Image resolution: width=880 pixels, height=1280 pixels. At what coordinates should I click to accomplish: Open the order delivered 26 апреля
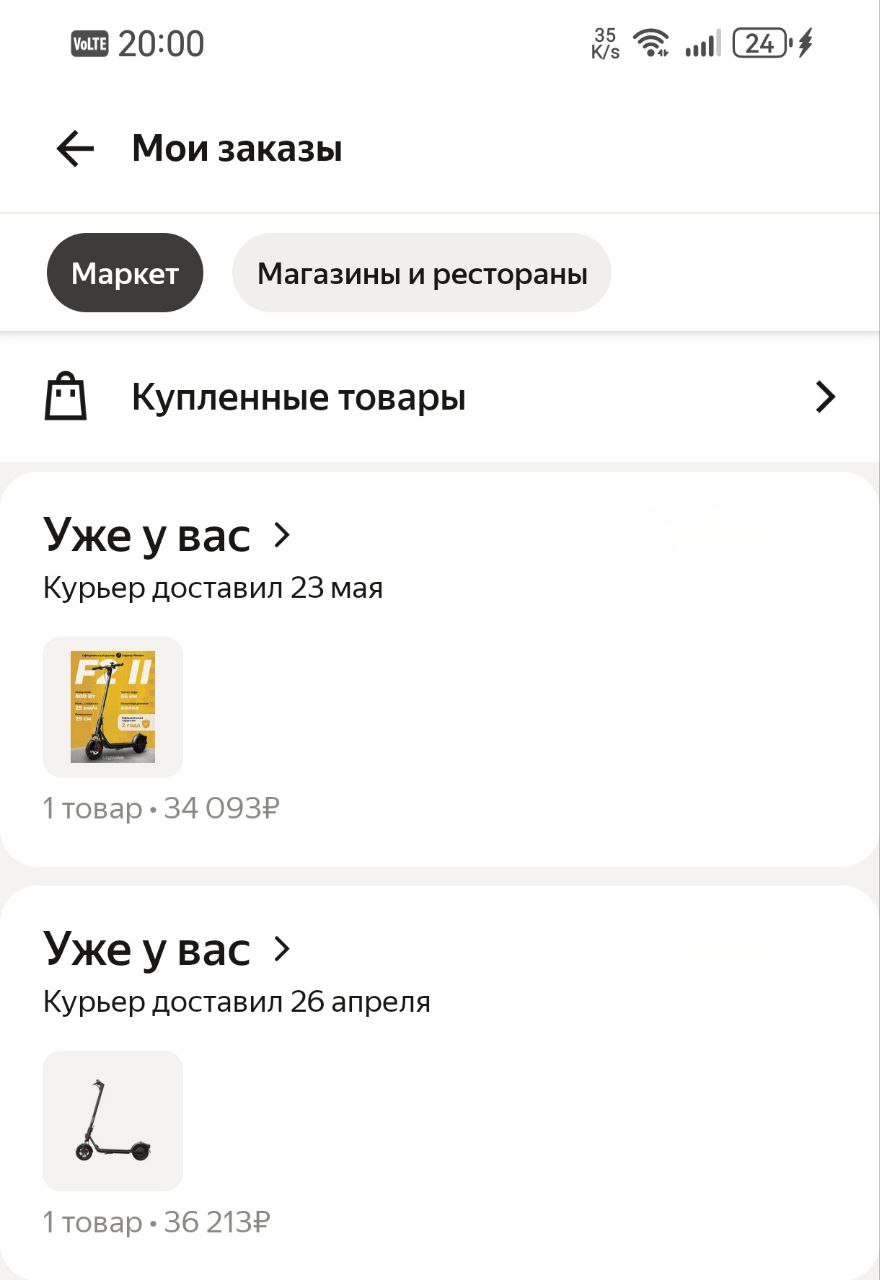pyautogui.click(x=167, y=949)
